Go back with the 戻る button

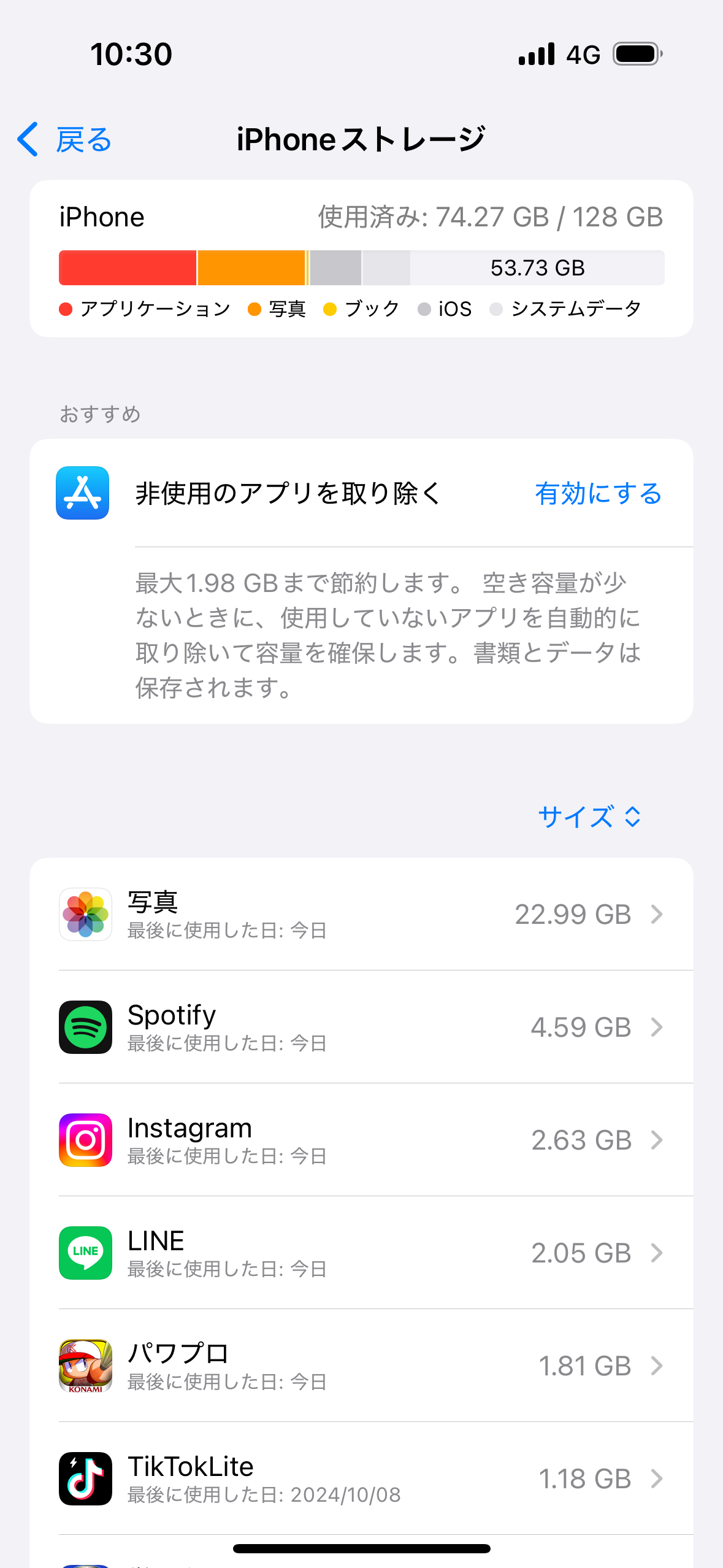click(65, 140)
